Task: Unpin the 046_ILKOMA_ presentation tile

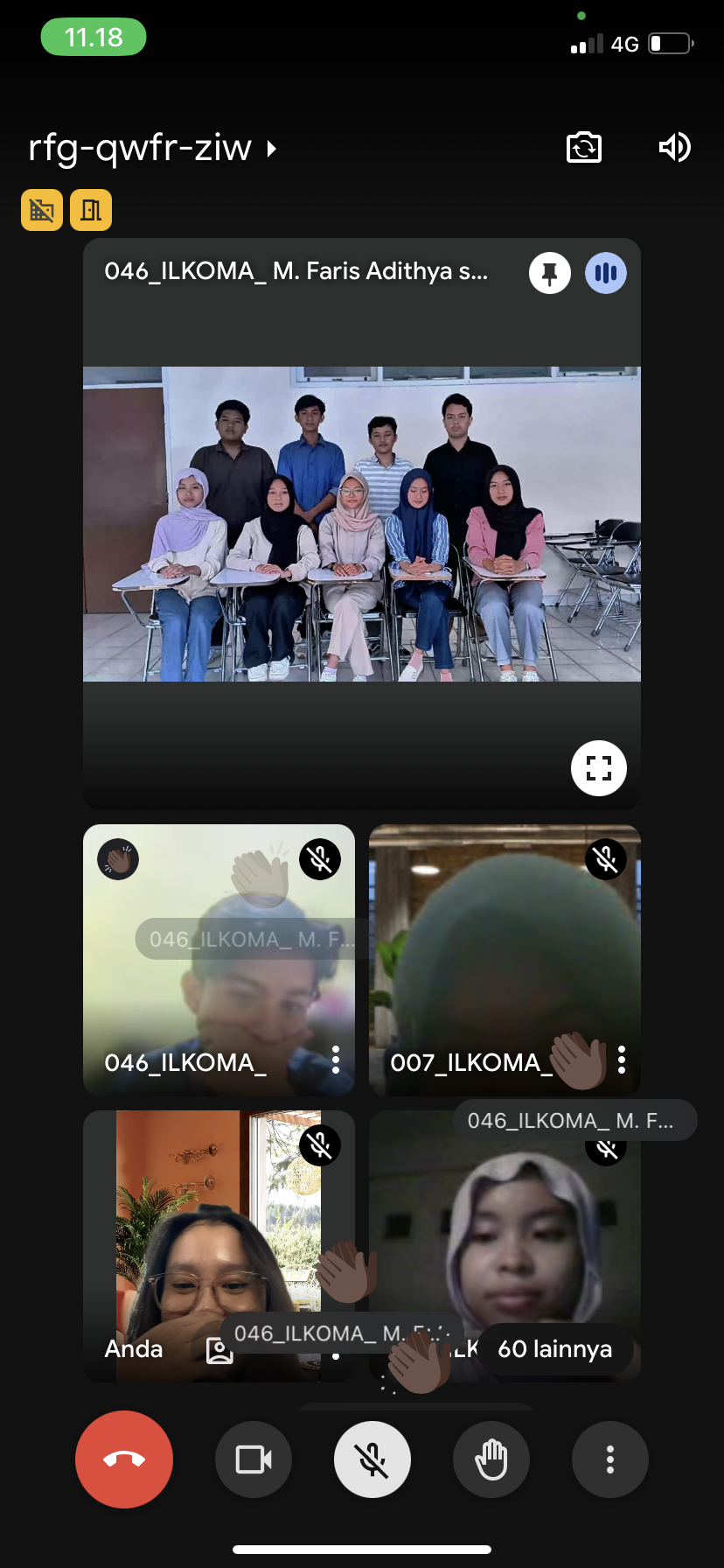Action: pos(550,273)
